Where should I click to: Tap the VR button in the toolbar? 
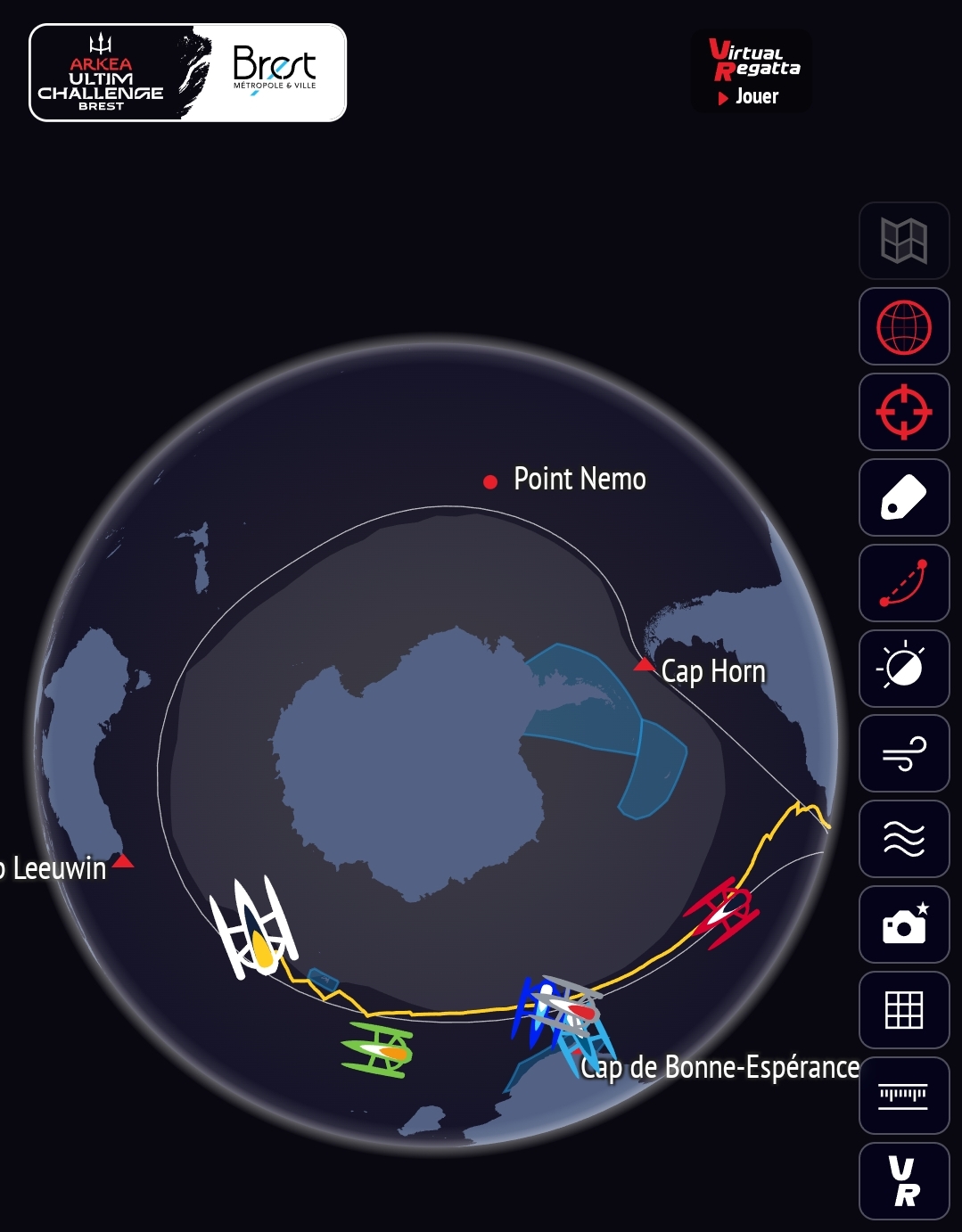[x=904, y=1181]
